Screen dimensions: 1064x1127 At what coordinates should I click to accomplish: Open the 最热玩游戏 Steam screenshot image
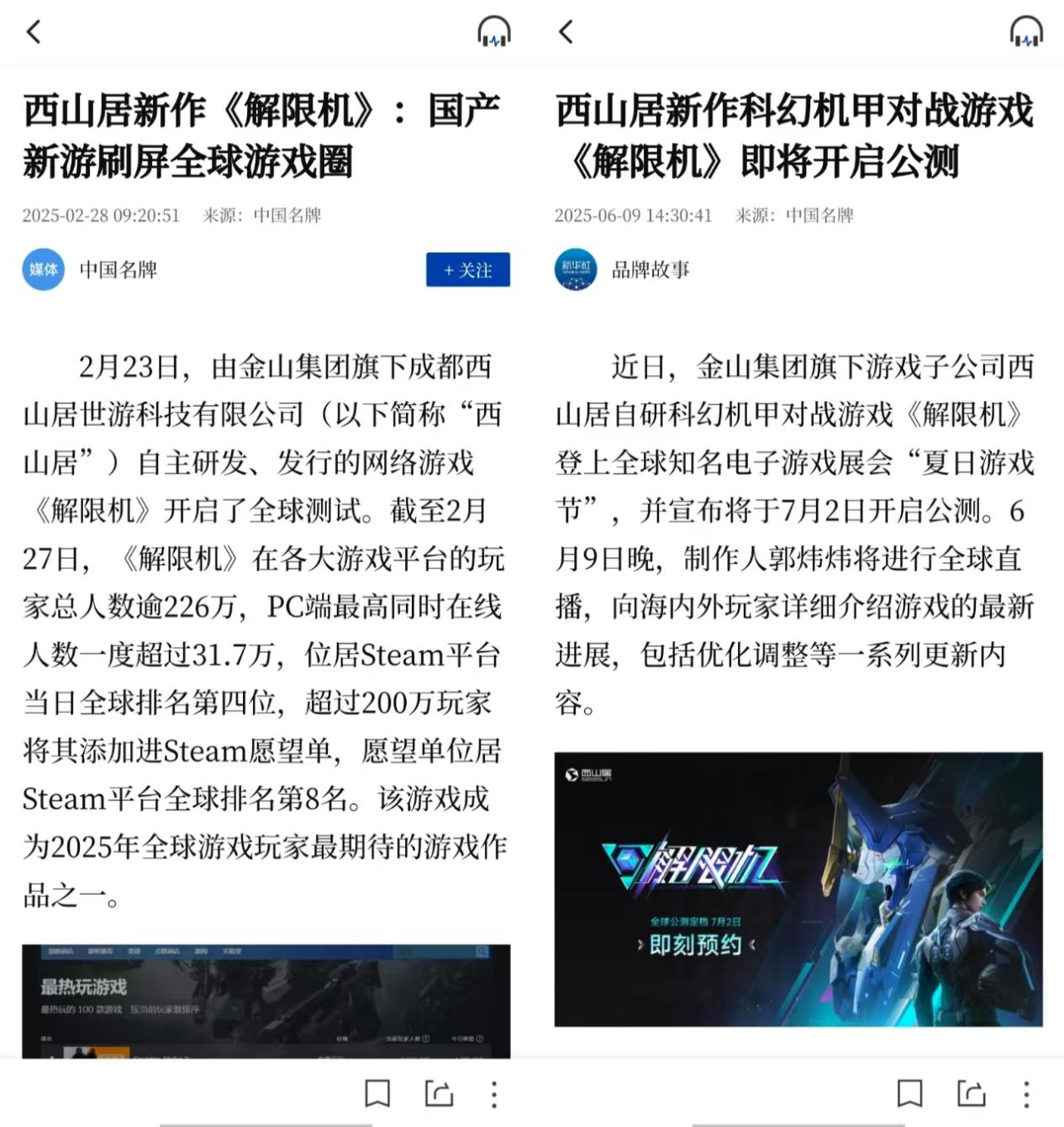tap(266, 1000)
